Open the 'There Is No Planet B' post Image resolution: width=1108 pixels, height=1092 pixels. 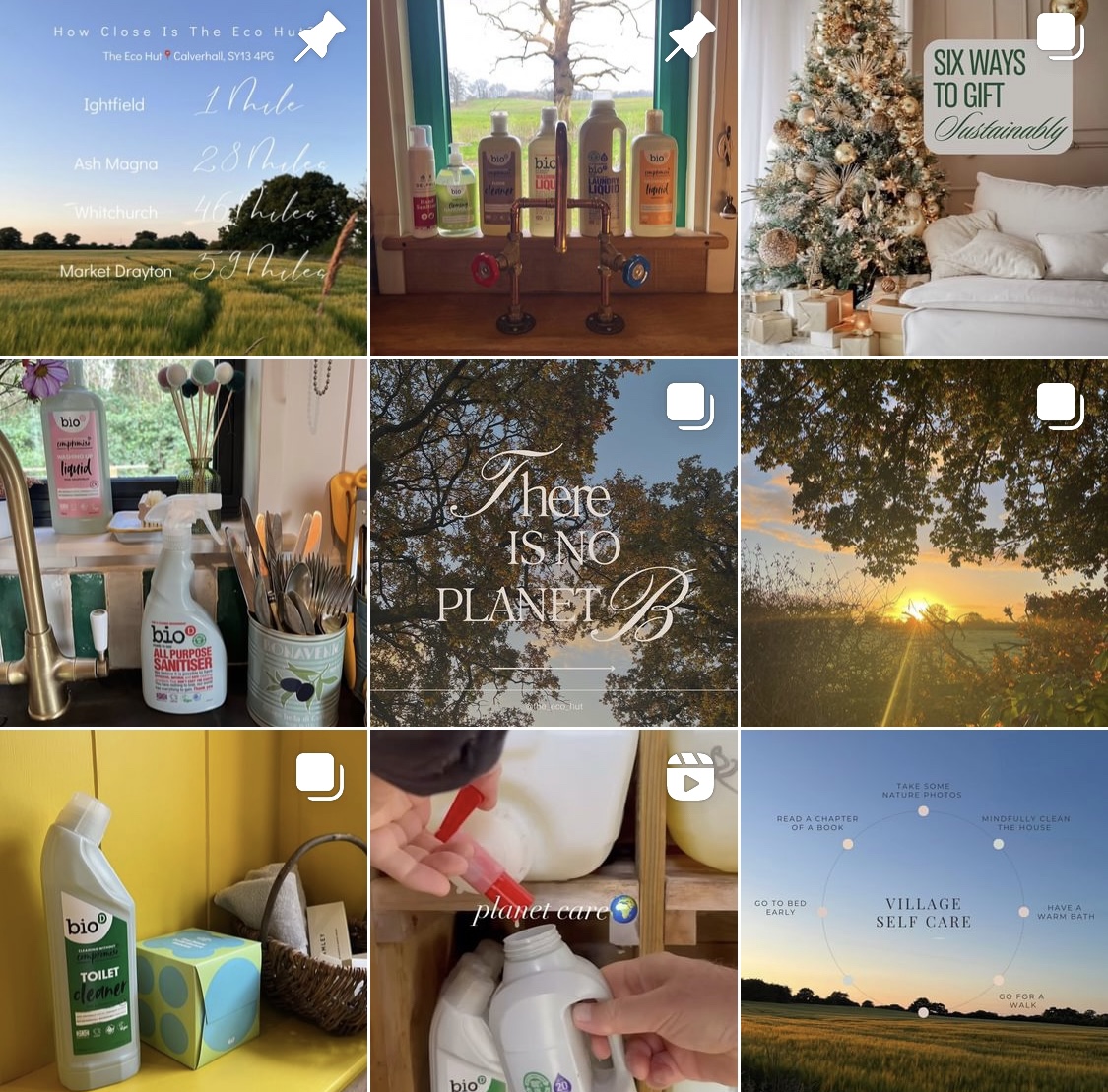pyautogui.click(x=554, y=543)
